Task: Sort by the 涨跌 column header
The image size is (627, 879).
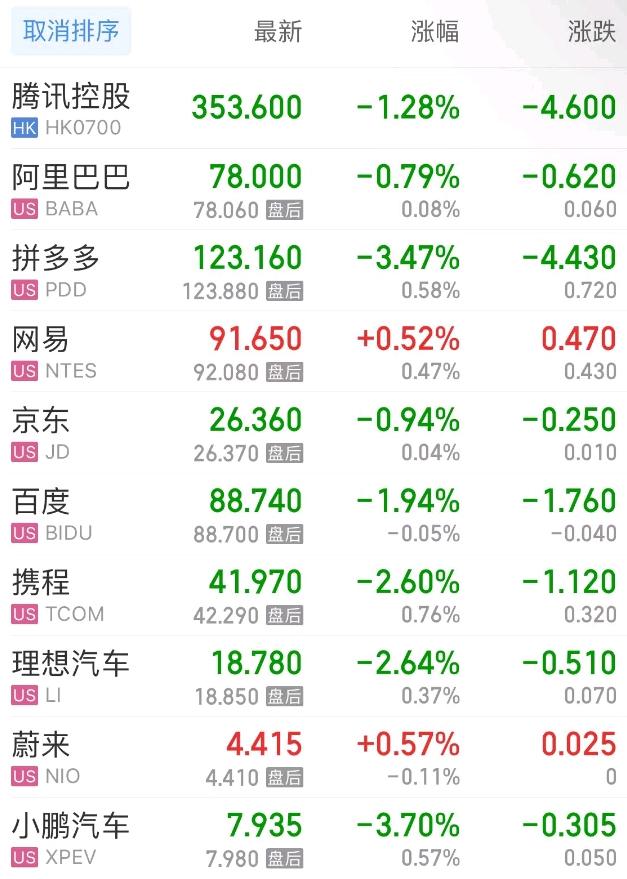Action: coord(591,32)
